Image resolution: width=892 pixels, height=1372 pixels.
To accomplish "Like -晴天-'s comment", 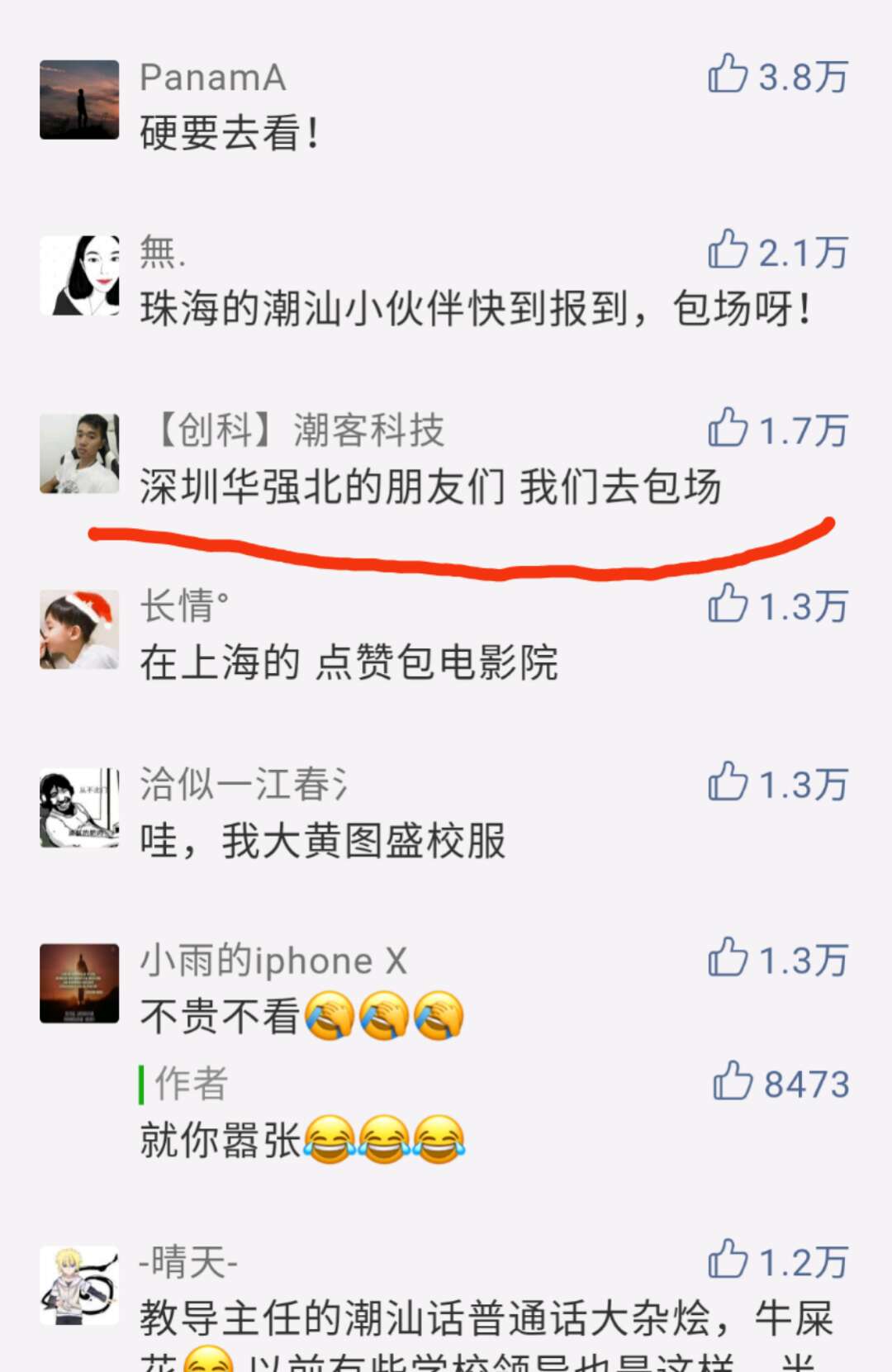I will tap(728, 1260).
